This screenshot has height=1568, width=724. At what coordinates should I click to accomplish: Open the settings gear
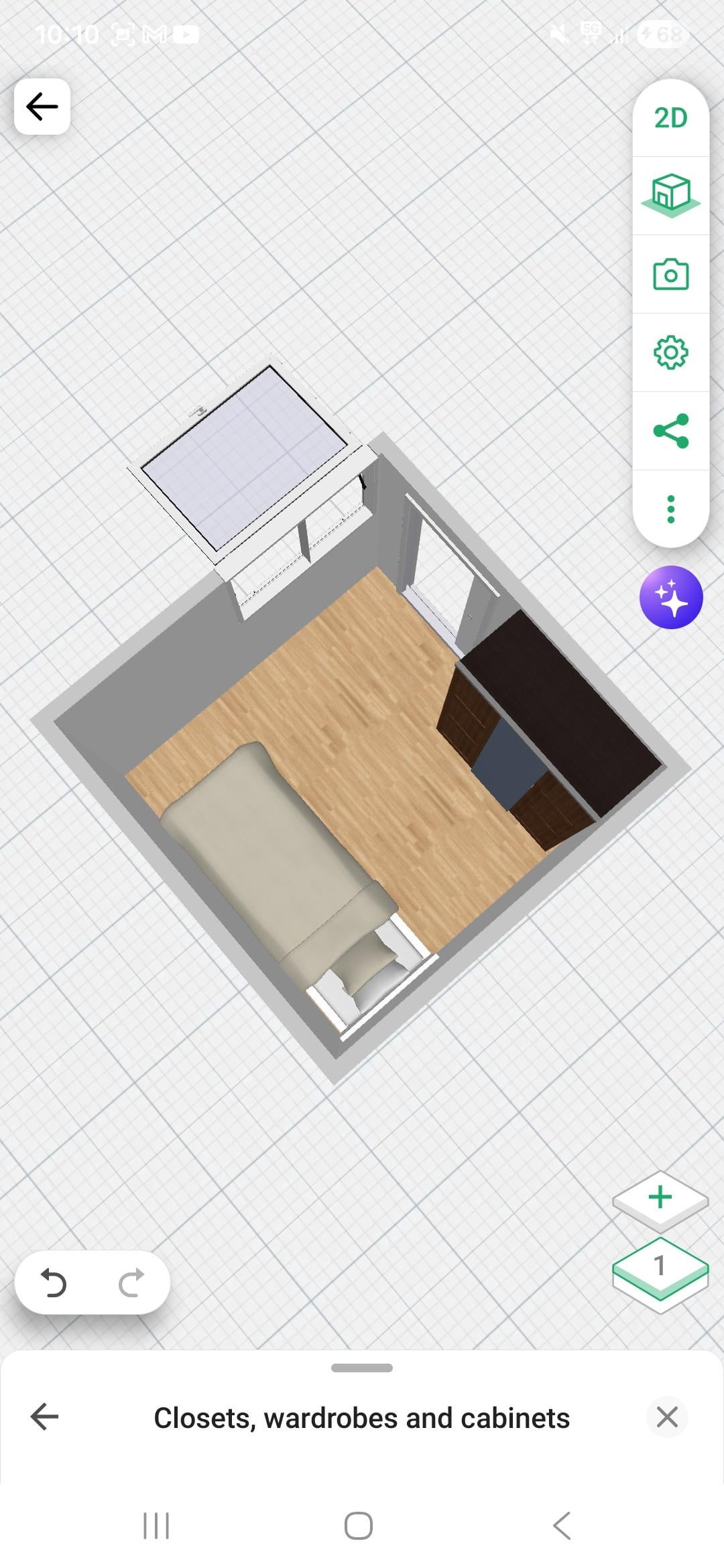[x=670, y=352]
